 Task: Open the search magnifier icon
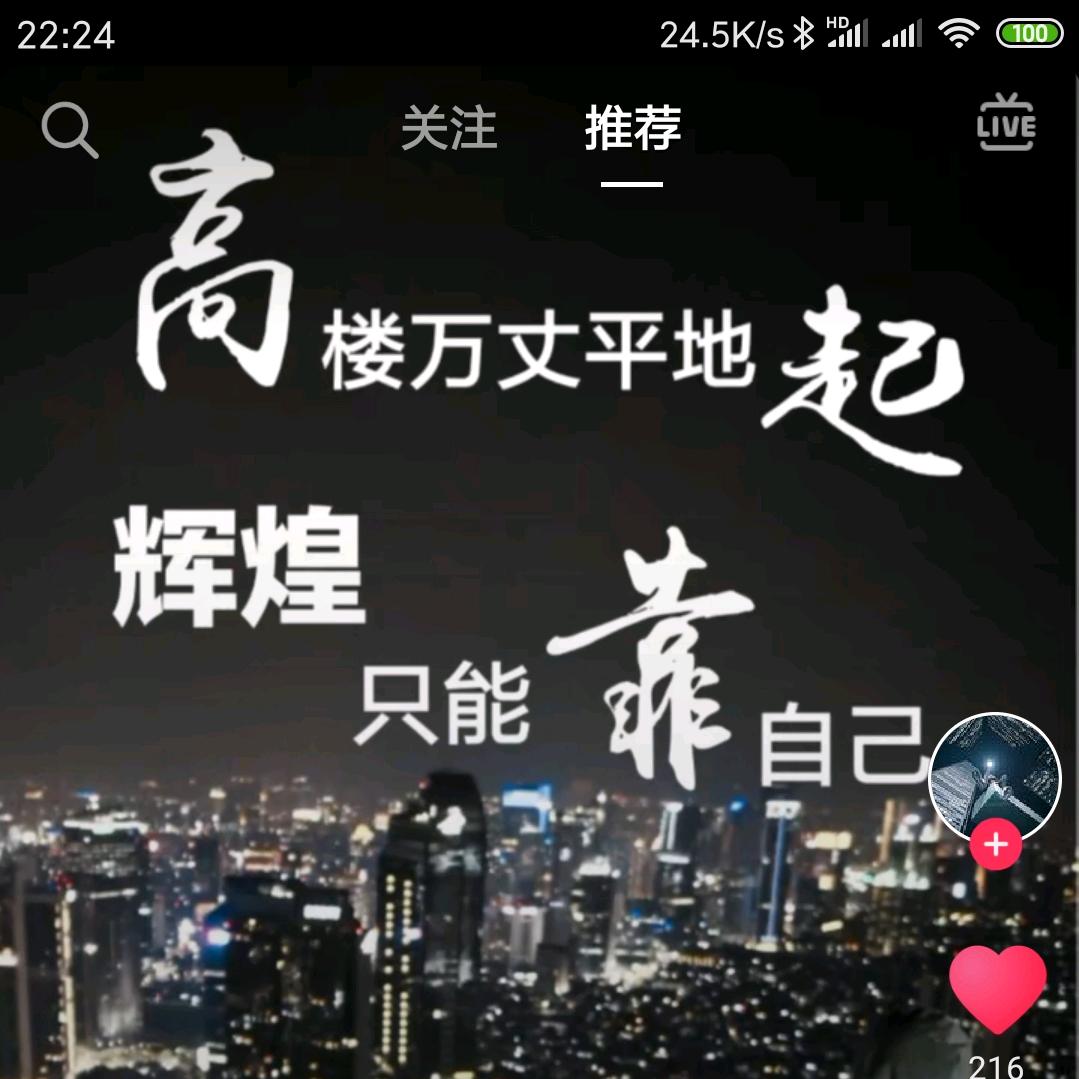(x=70, y=131)
